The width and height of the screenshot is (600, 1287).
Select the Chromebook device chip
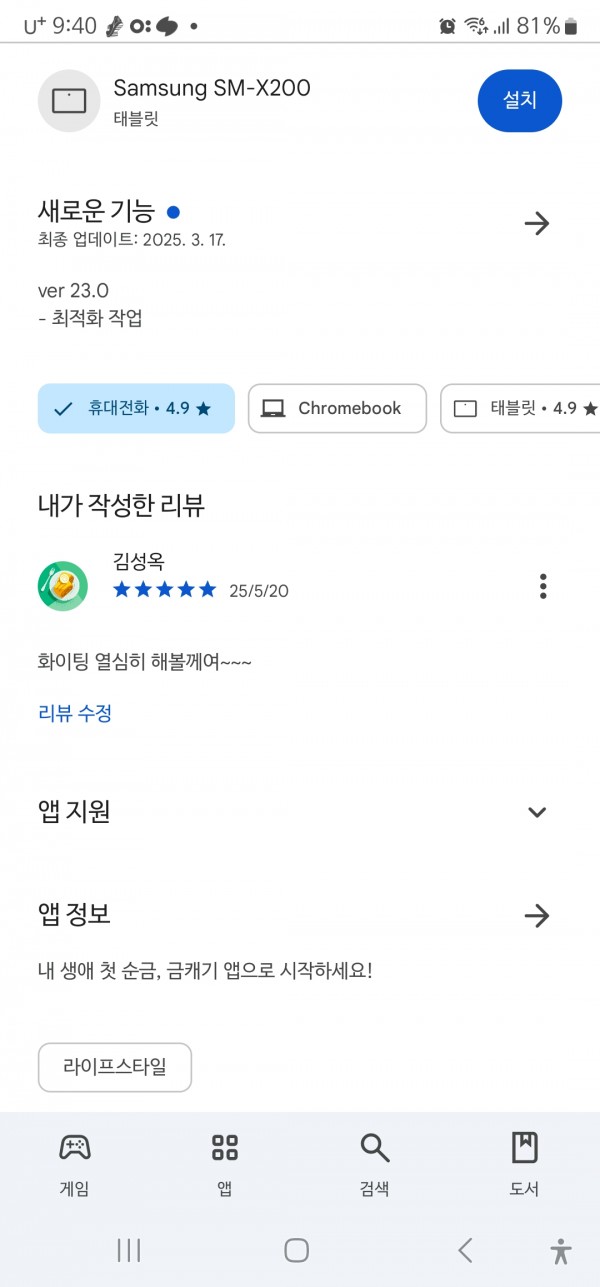click(x=337, y=408)
